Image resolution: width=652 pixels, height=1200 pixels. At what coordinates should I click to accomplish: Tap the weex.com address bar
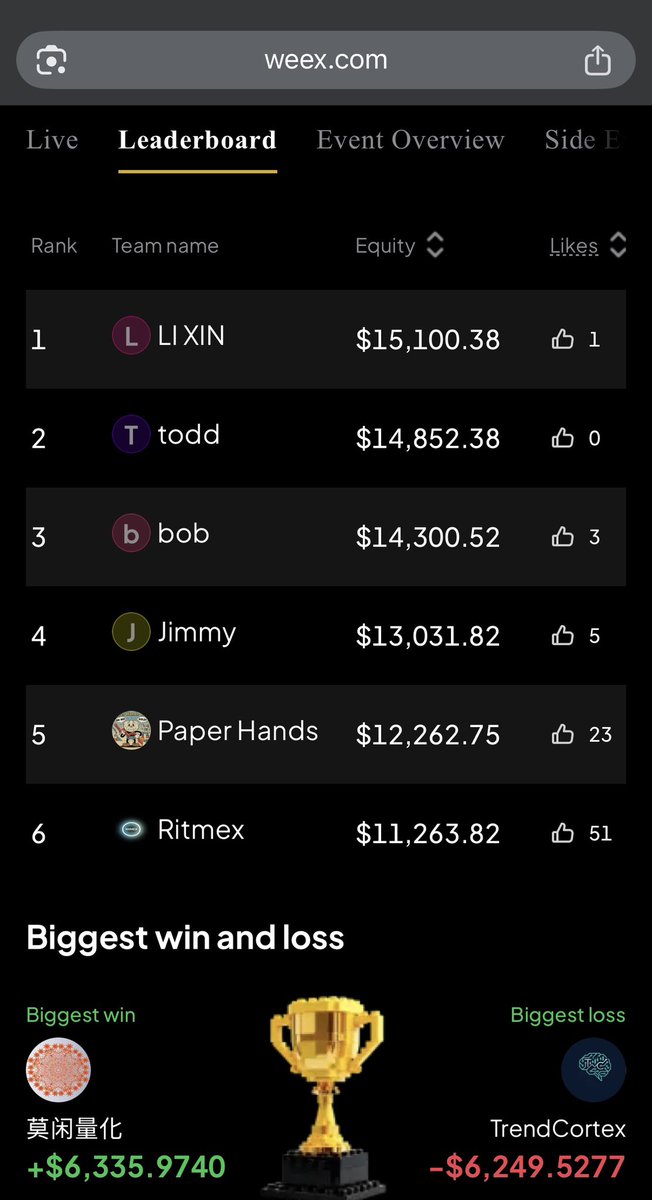tap(325, 60)
